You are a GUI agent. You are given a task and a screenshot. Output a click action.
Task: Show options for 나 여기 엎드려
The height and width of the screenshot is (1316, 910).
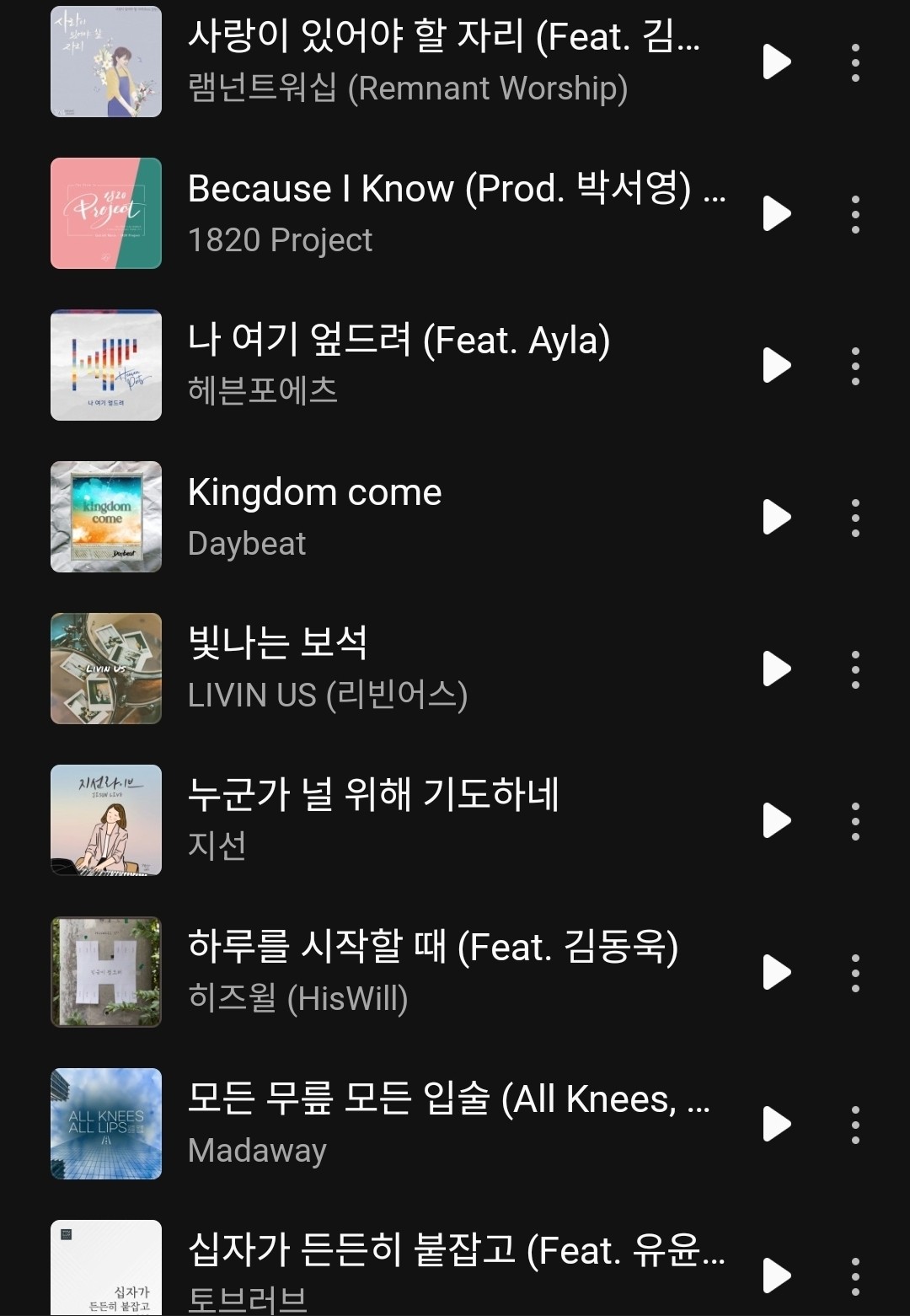click(x=855, y=366)
